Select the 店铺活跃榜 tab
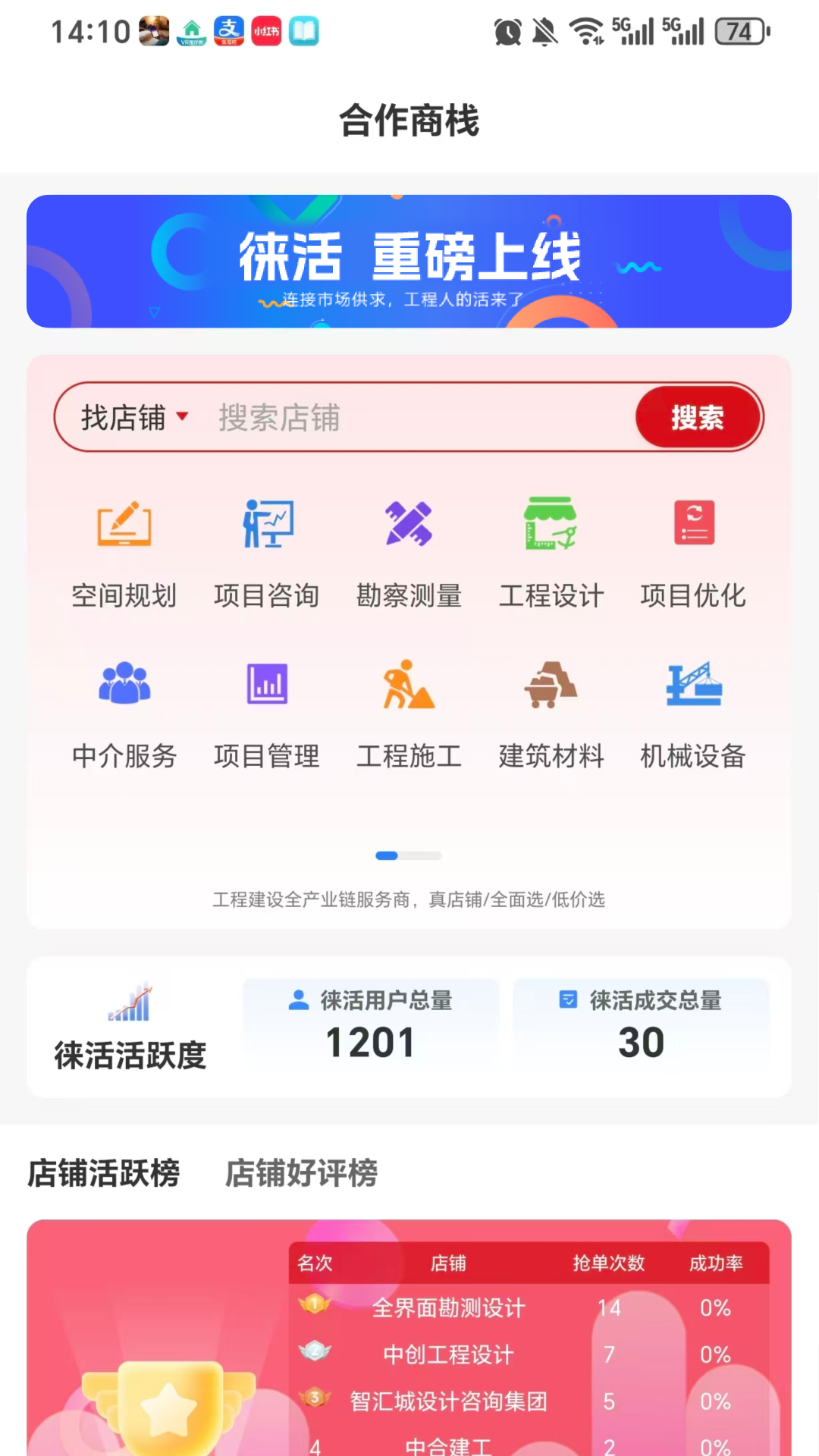819x1456 pixels. (103, 1174)
